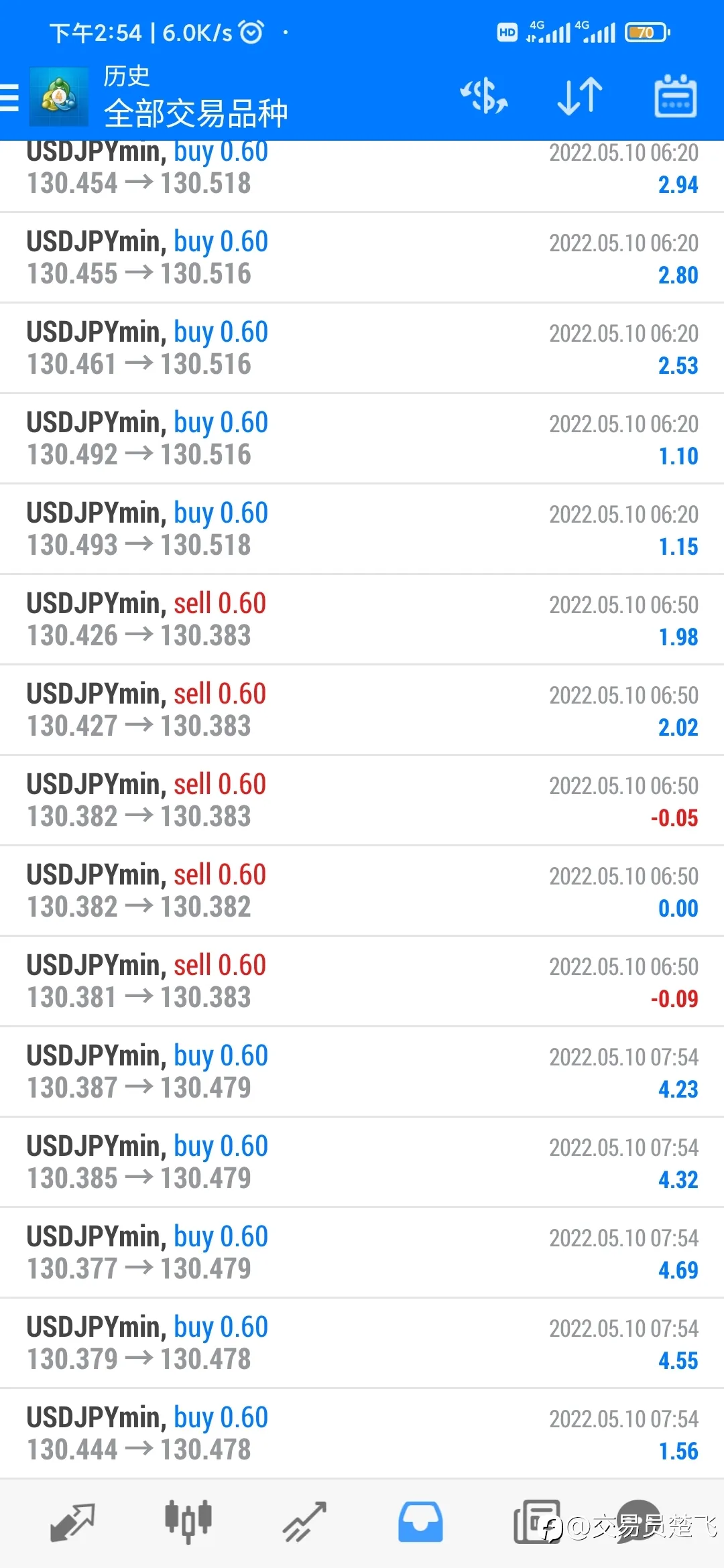Open the sell trade with loss -0.05
The image size is (724, 1568).
coord(362,801)
